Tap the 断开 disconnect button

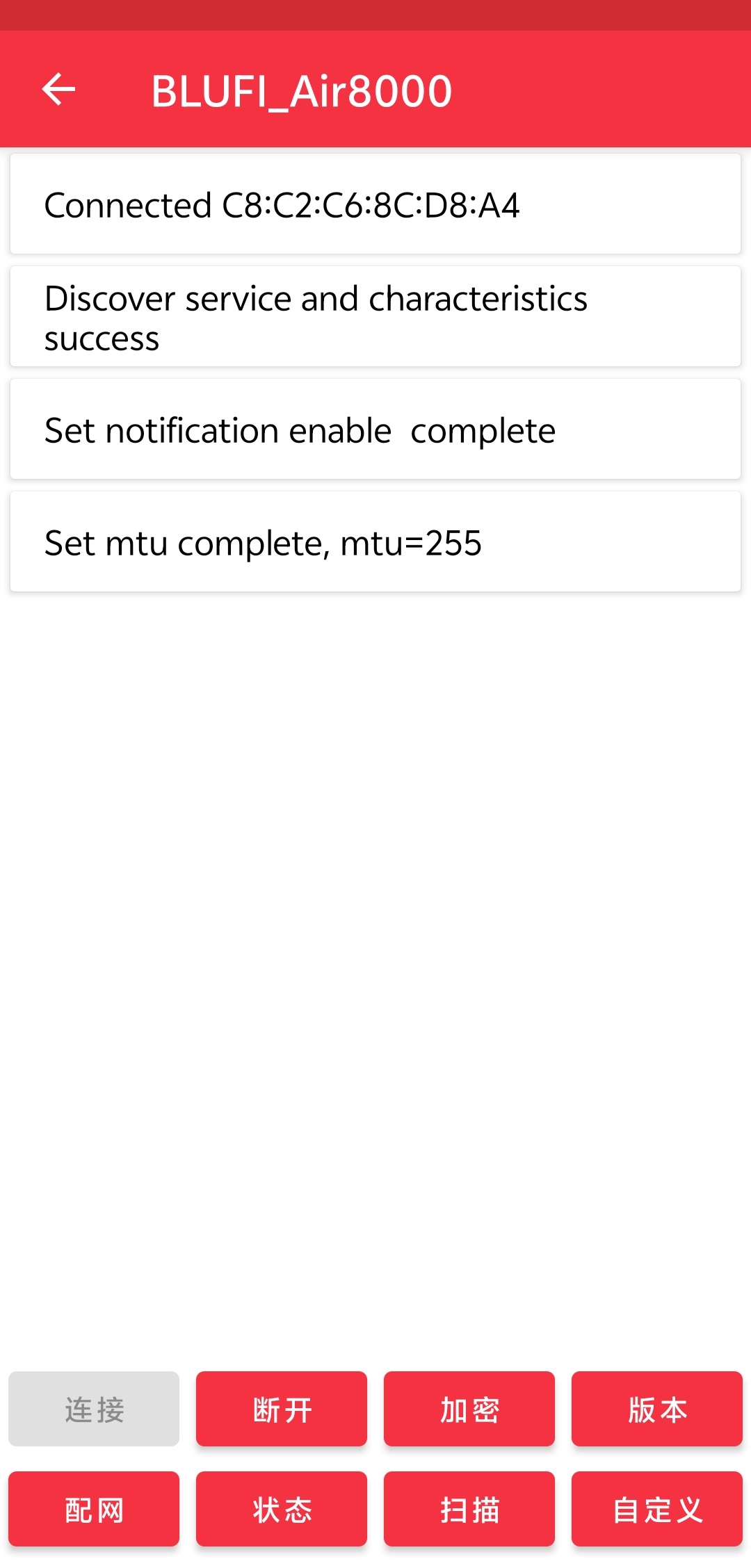tap(282, 1409)
